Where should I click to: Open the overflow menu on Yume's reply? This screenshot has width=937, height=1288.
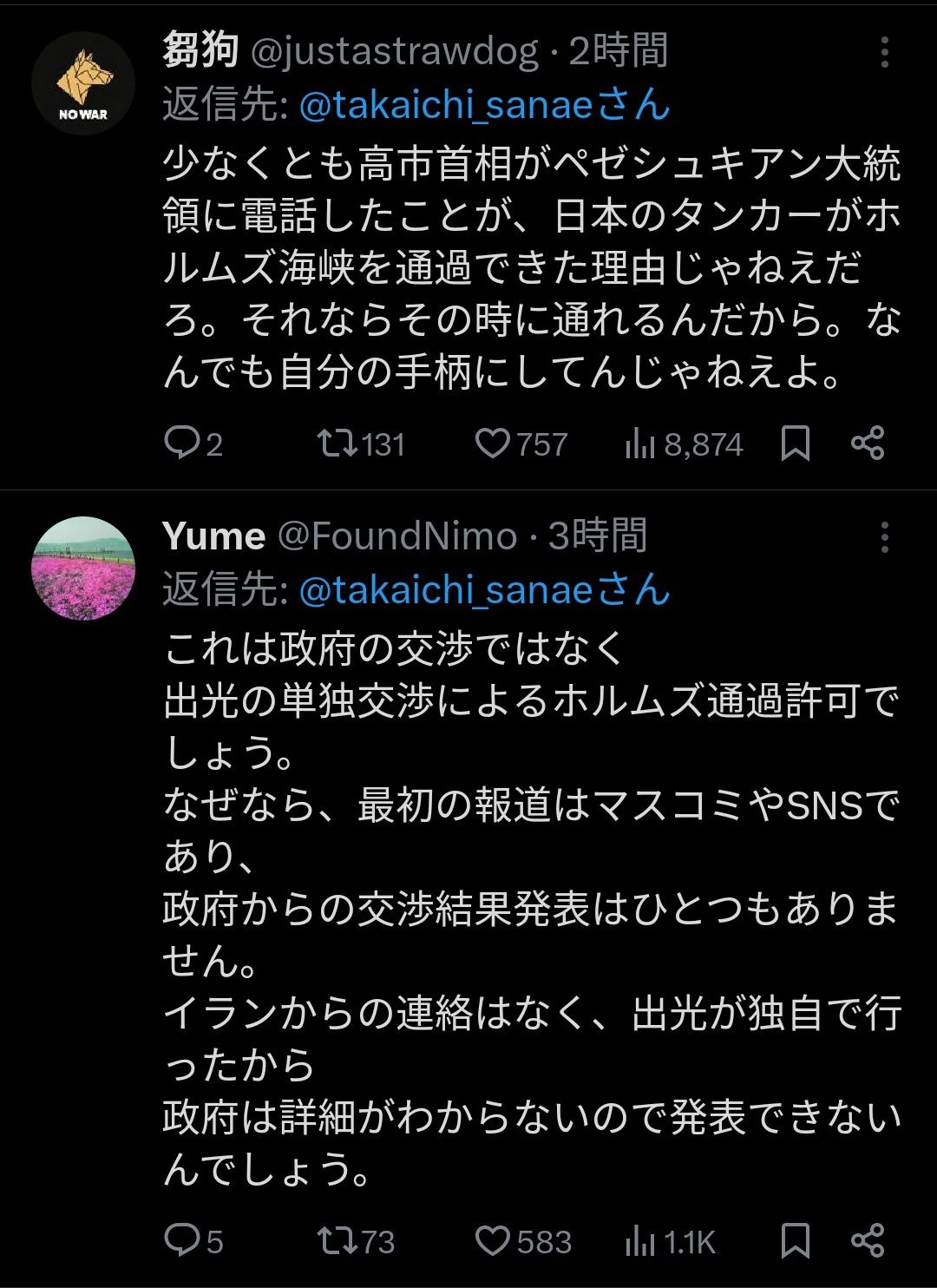(x=884, y=537)
